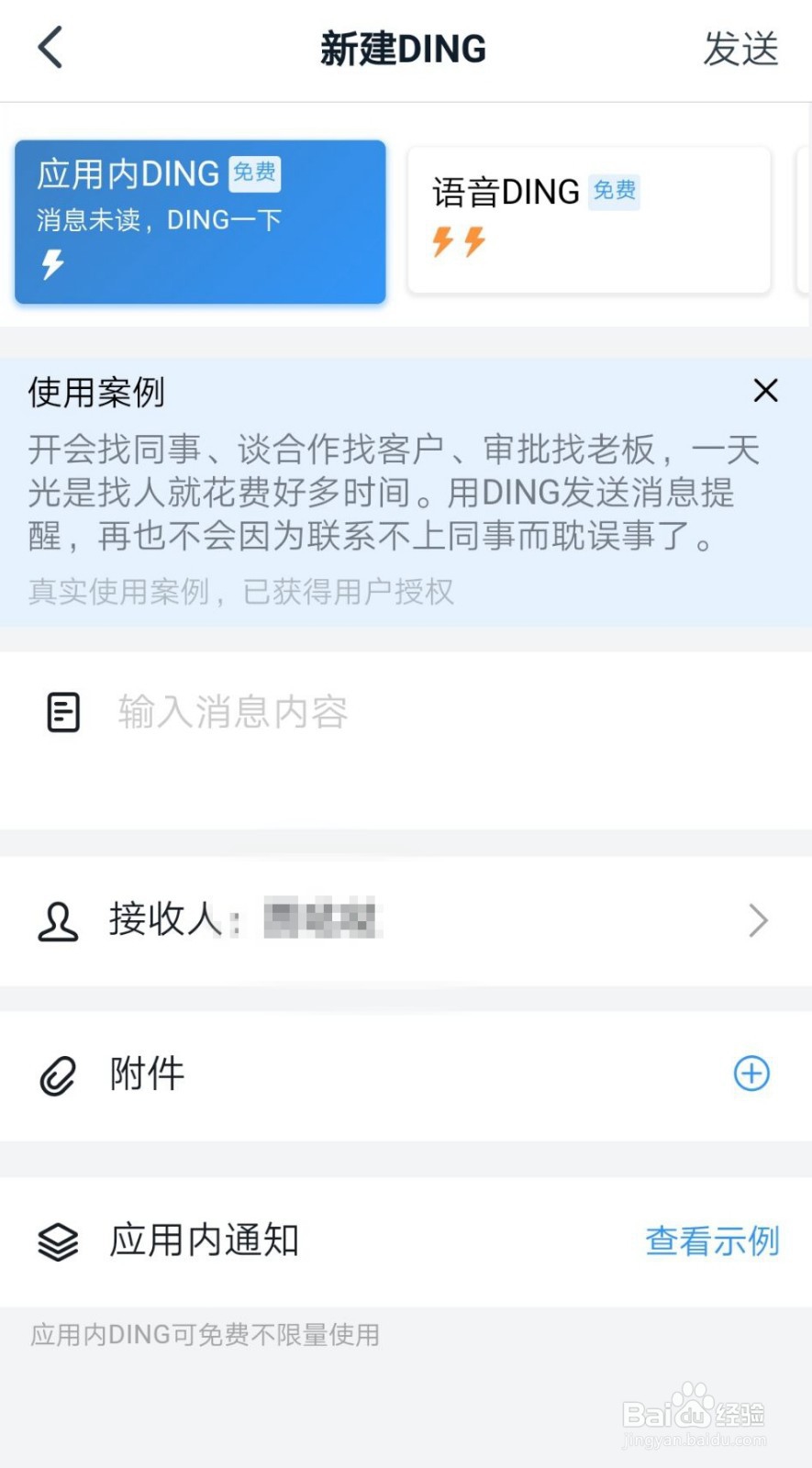Open 查看示例 to view an example
Image resolution: width=812 pixels, height=1468 pixels.
point(711,1241)
